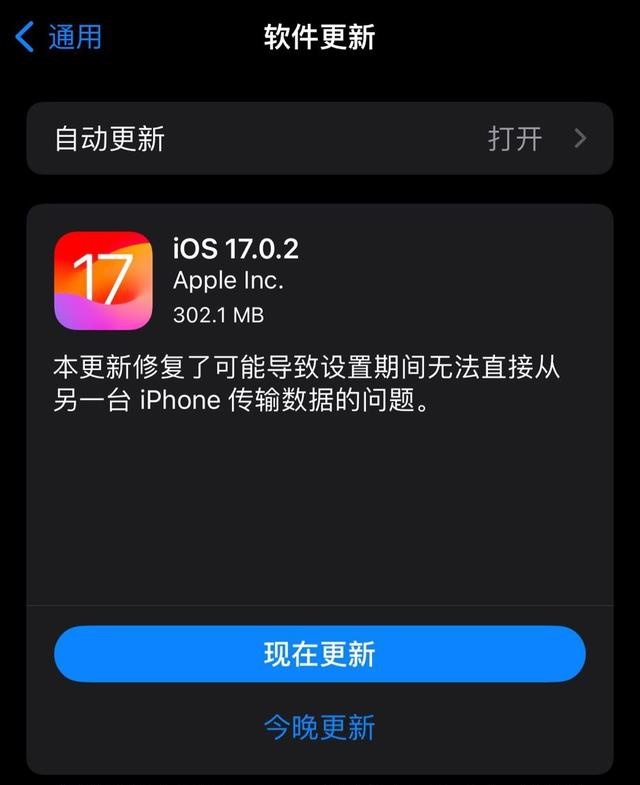Choose 今晚更新 to update tonight
This screenshot has width=640, height=785.
point(319,727)
